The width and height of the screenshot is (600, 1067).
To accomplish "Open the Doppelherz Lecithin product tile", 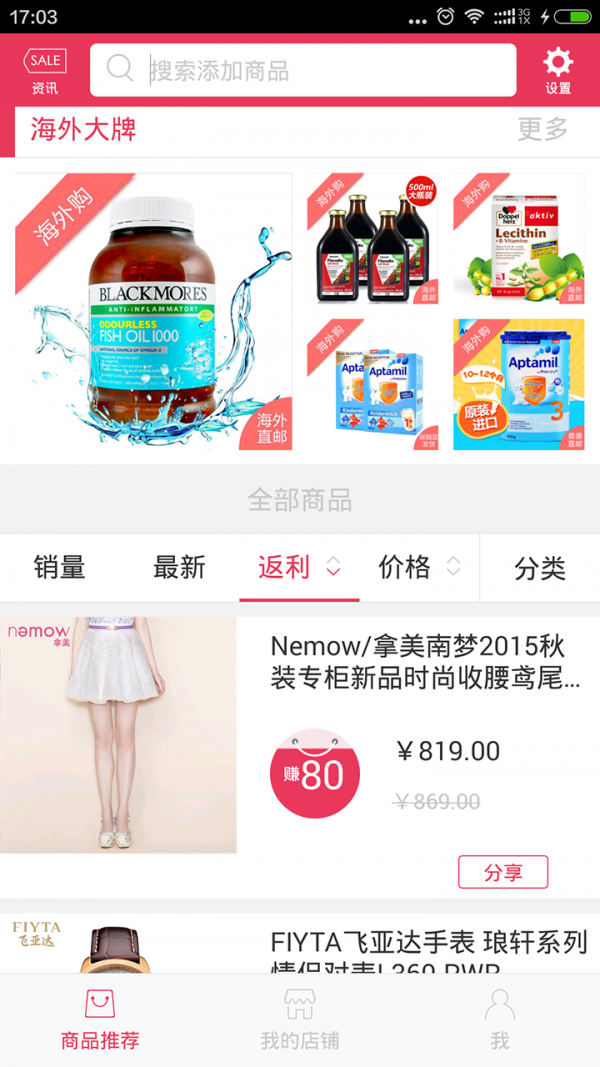I will pos(518,239).
